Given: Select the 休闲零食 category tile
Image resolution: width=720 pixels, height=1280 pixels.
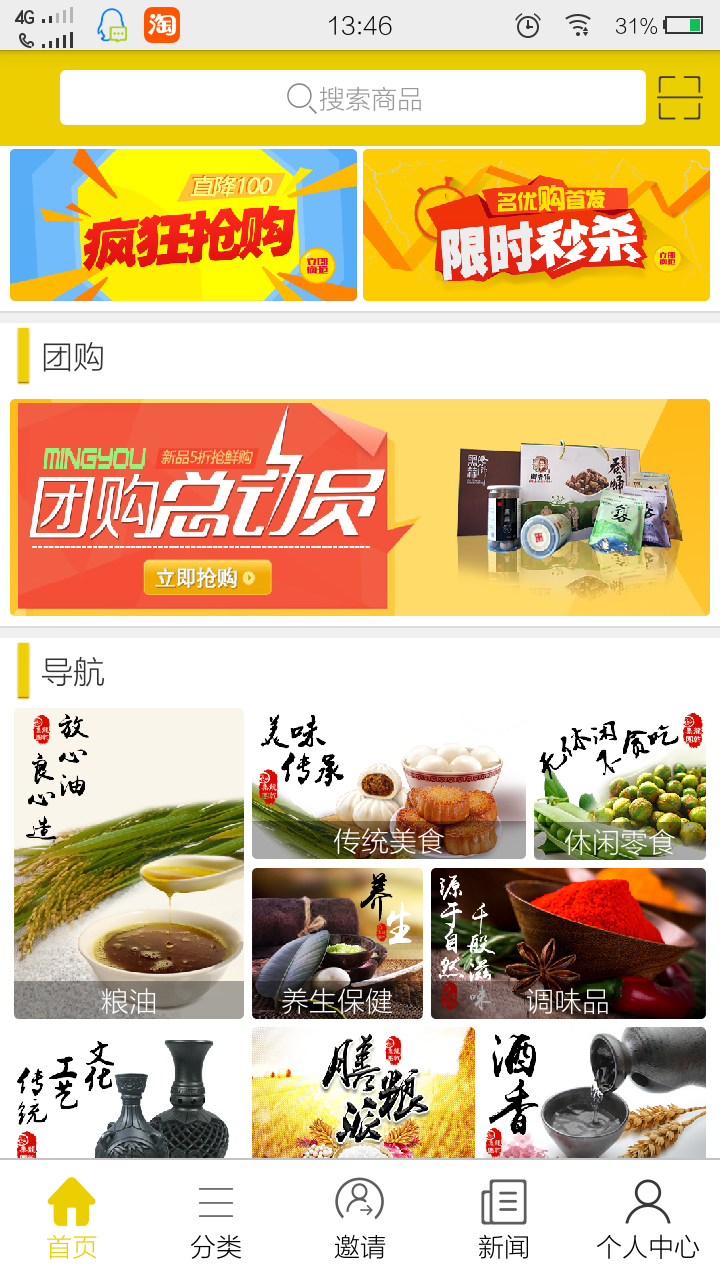Looking at the screenshot, I should (620, 784).
